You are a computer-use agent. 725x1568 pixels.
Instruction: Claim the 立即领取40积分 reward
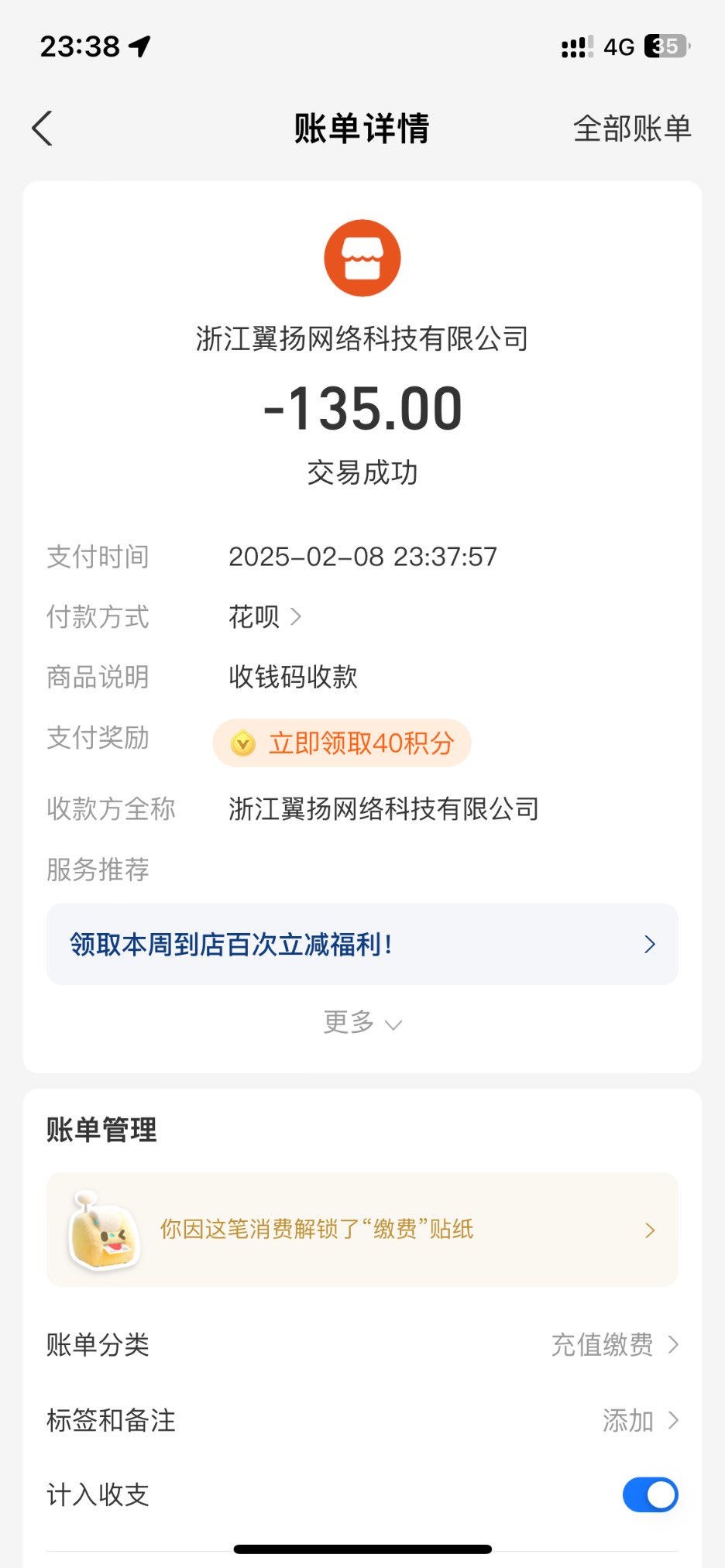[342, 743]
